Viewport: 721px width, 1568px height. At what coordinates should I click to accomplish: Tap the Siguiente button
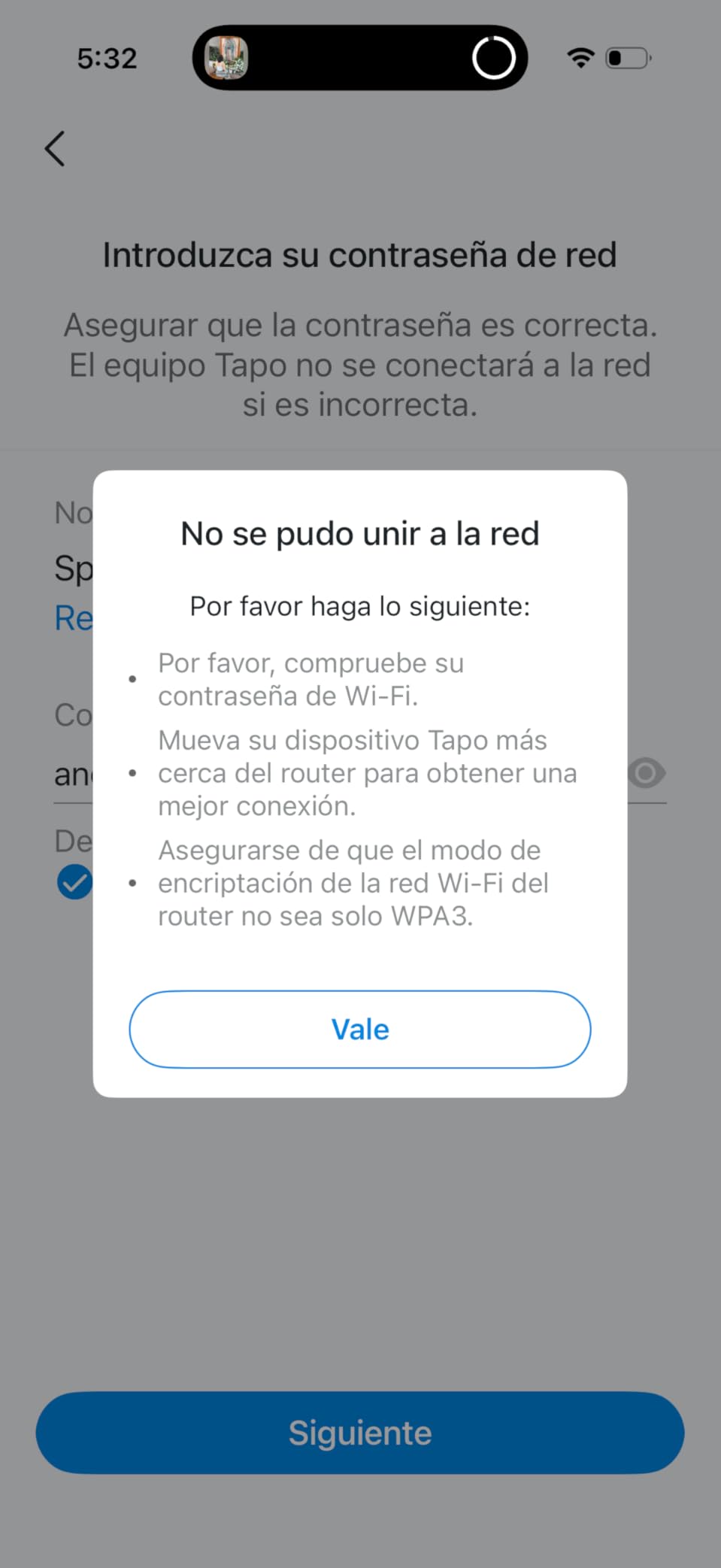[360, 1432]
